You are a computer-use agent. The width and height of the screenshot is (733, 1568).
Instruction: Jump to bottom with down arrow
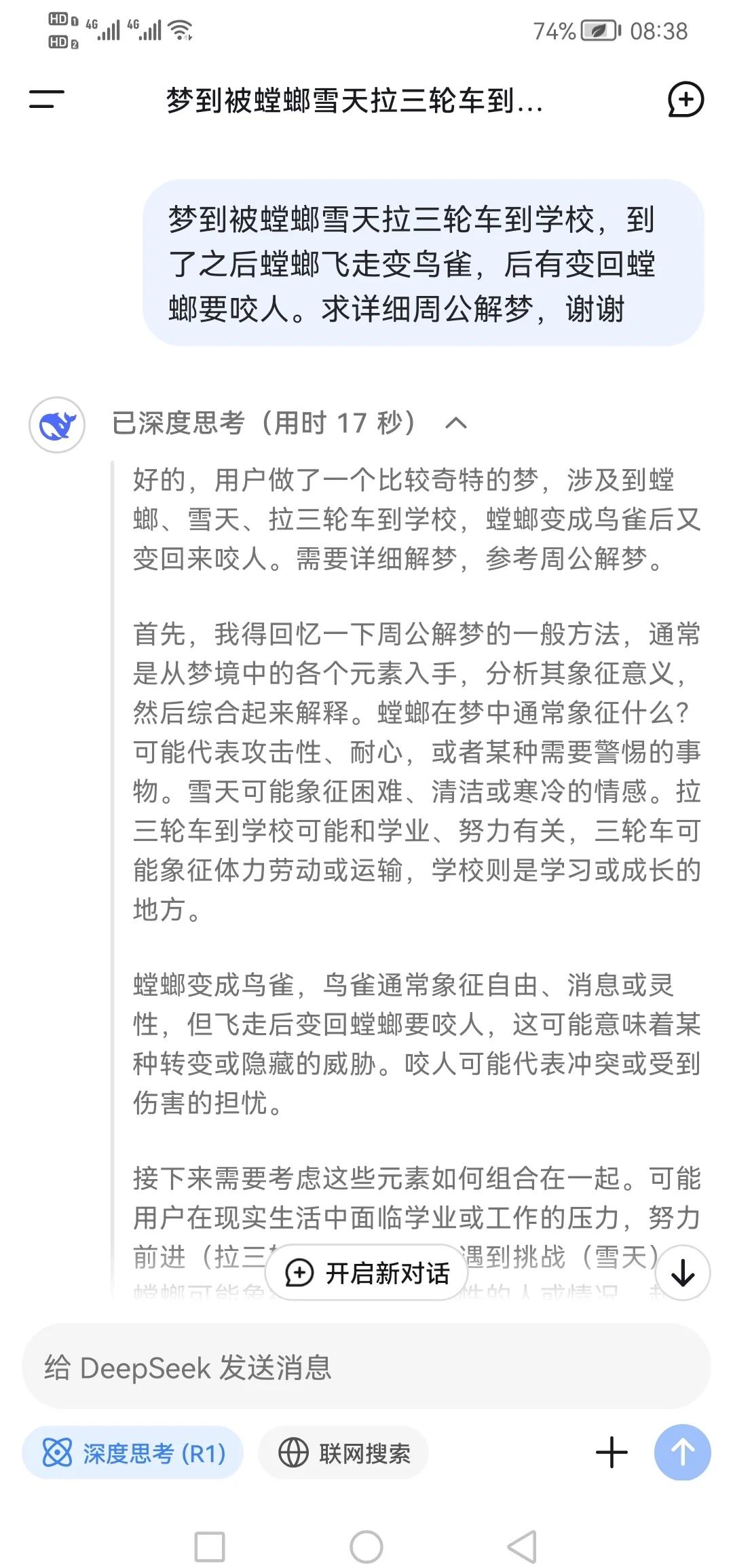pos(682,1273)
